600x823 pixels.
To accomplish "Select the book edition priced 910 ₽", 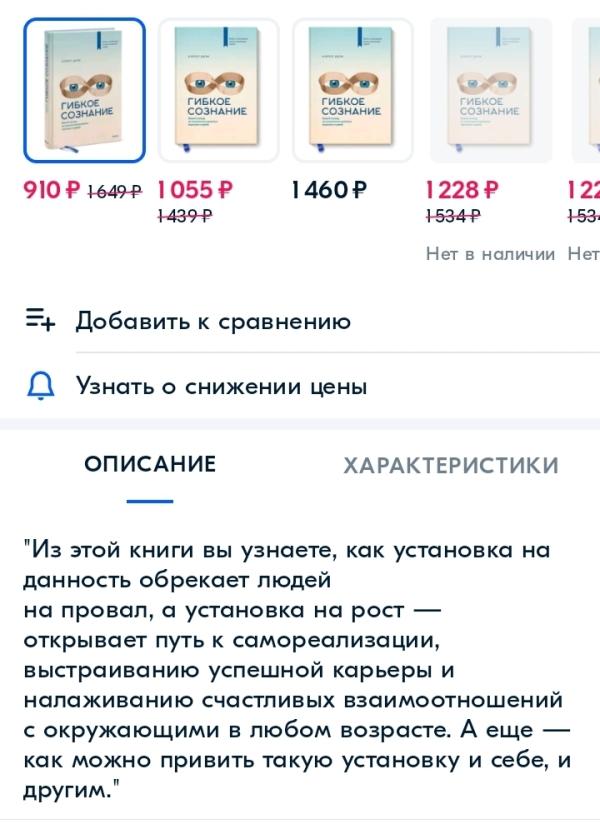I will (85, 90).
